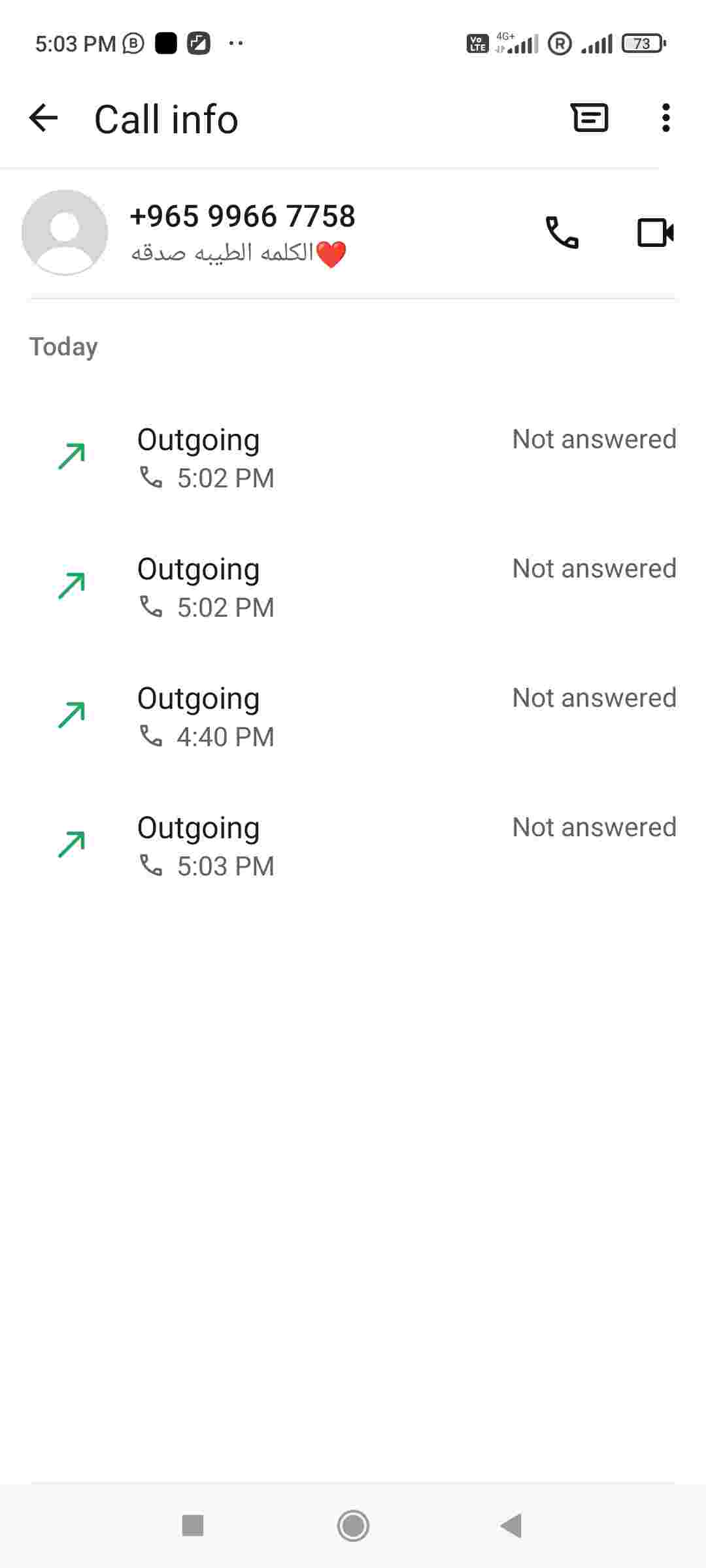Start a video call with this contact

pos(655,233)
